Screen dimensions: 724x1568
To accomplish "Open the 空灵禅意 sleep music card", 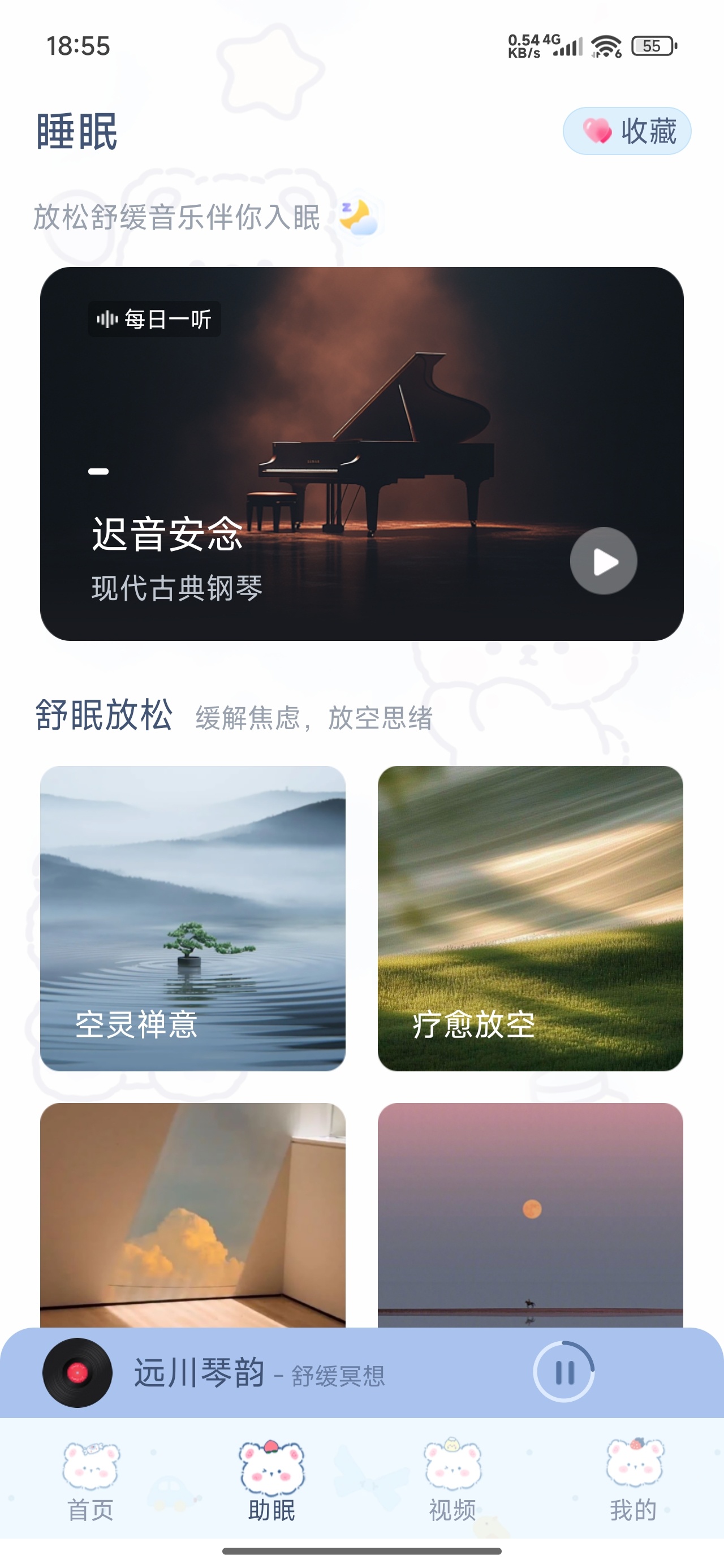I will (193, 918).
